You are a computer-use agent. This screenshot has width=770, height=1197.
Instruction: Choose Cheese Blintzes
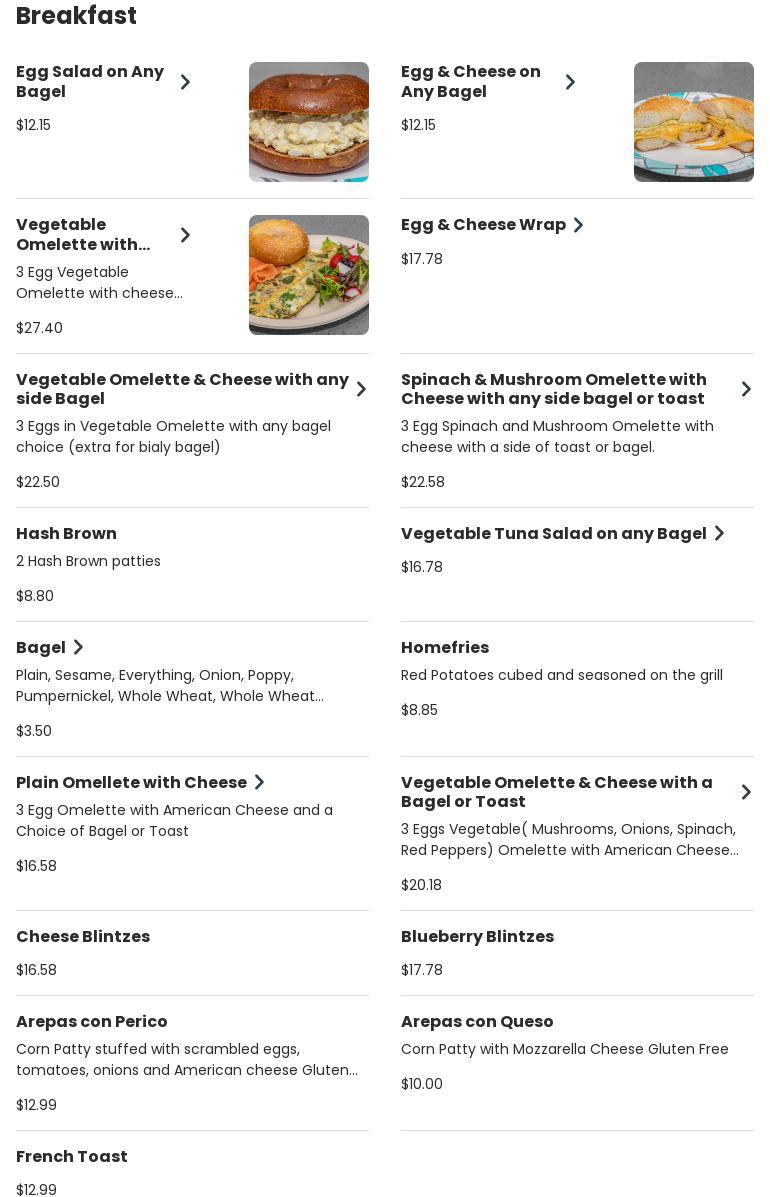pyautogui.click(x=83, y=937)
